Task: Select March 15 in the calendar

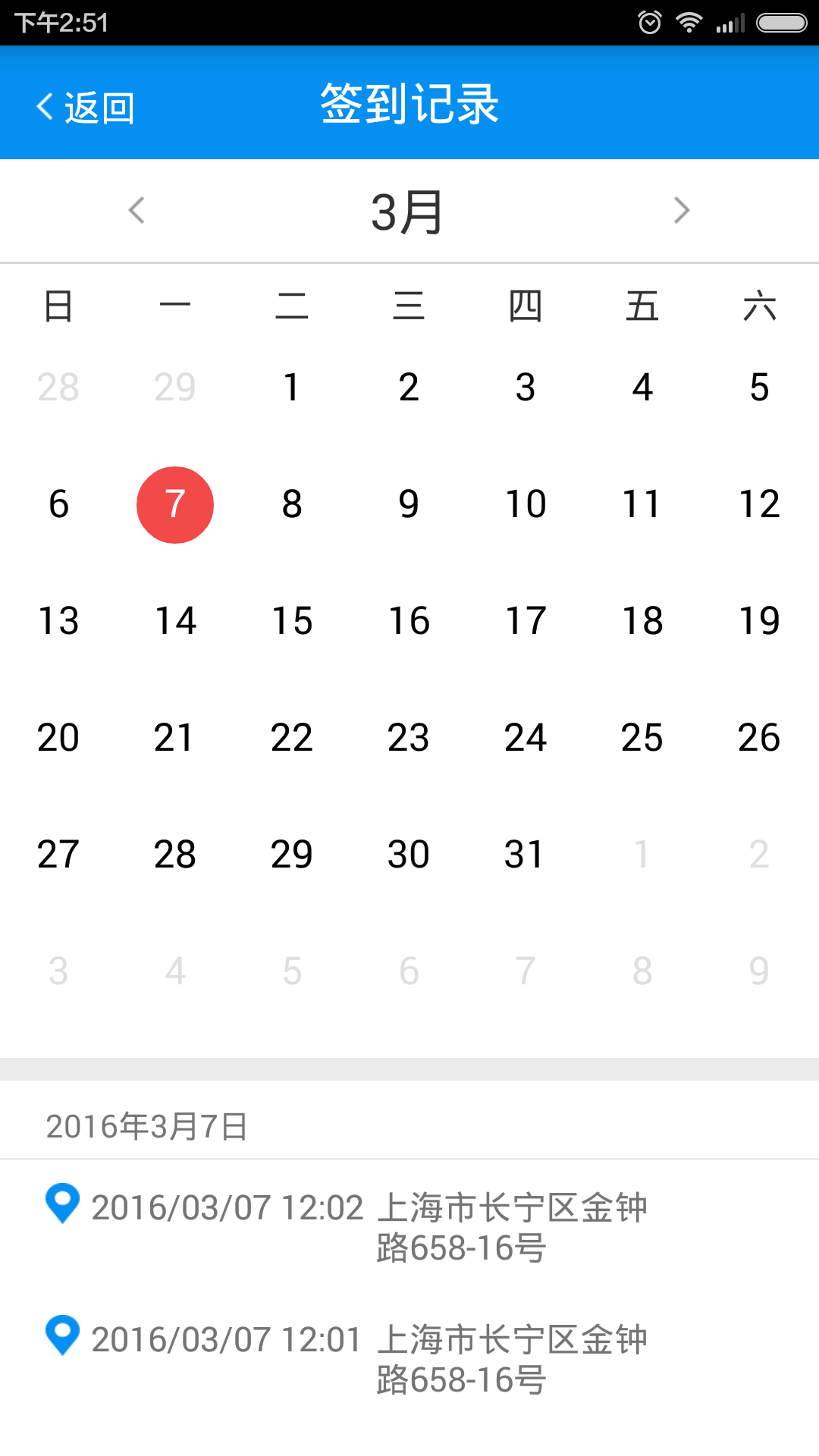Action: pos(292,621)
